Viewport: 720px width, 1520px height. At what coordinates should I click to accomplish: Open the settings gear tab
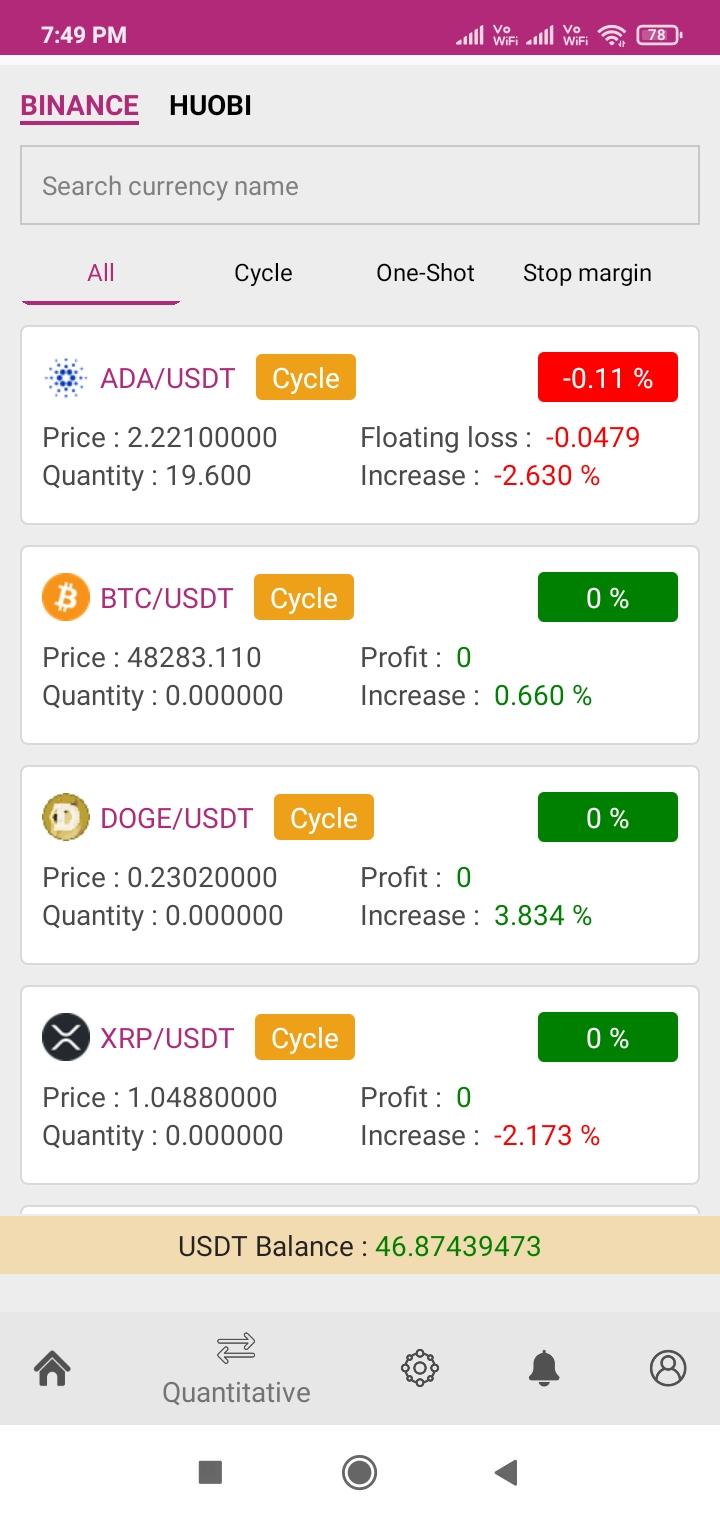pyautogui.click(x=420, y=1367)
